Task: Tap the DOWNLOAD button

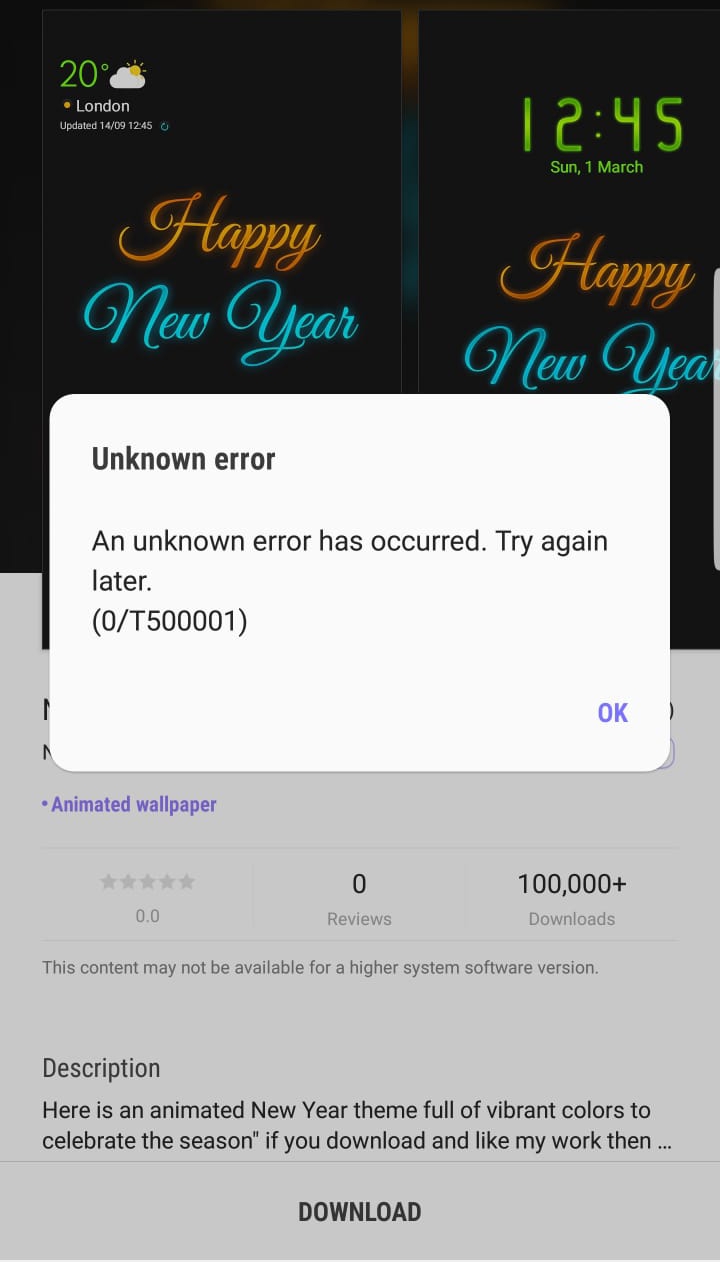Action: click(x=360, y=1212)
